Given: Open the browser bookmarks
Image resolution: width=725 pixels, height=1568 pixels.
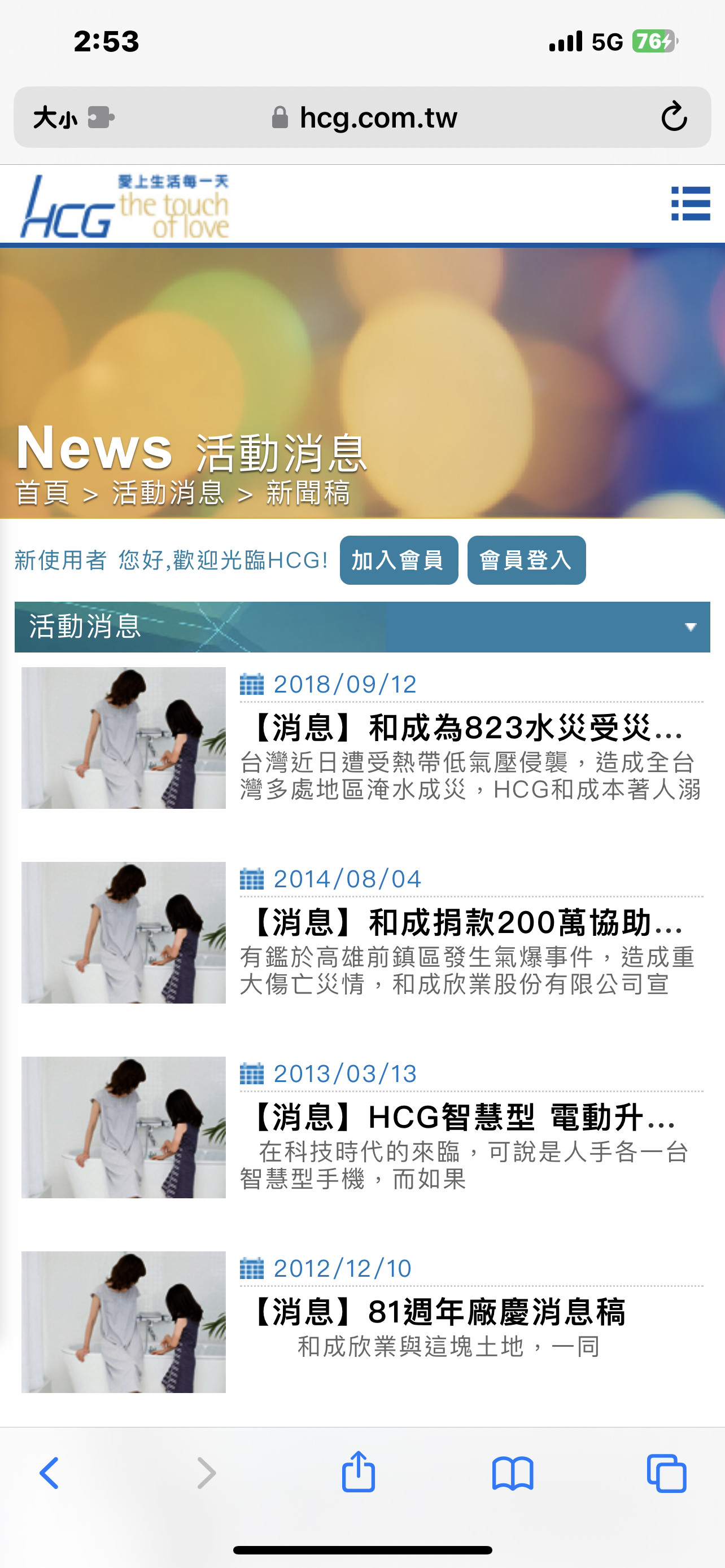Looking at the screenshot, I should (x=513, y=1473).
